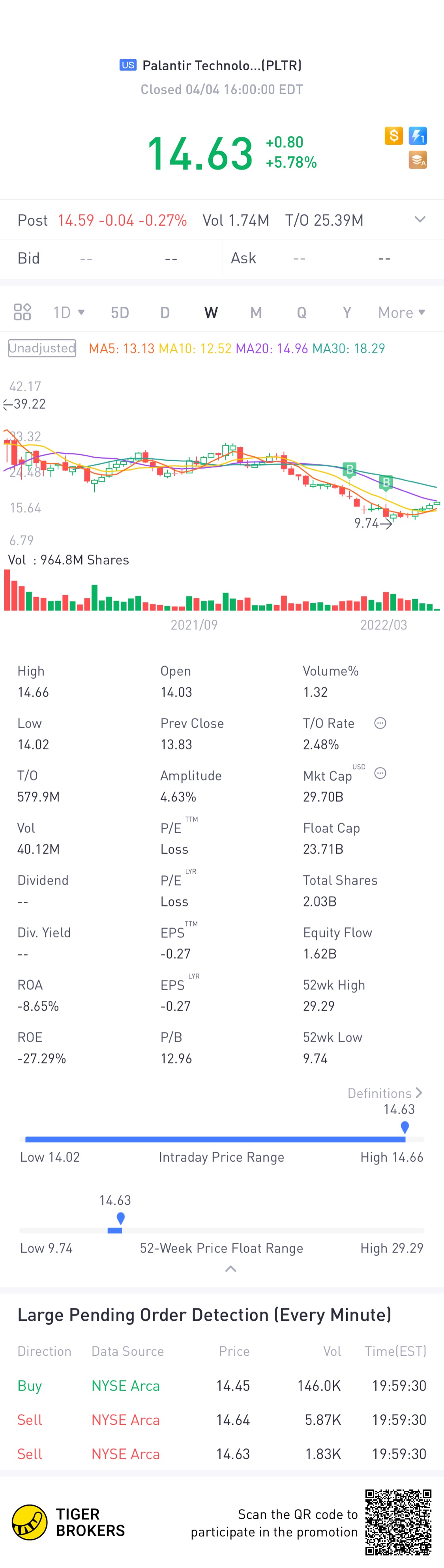This screenshot has width=444, height=1568.
Task: Show info for T/O Rate
Action: pyautogui.click(x=380, y=723)
